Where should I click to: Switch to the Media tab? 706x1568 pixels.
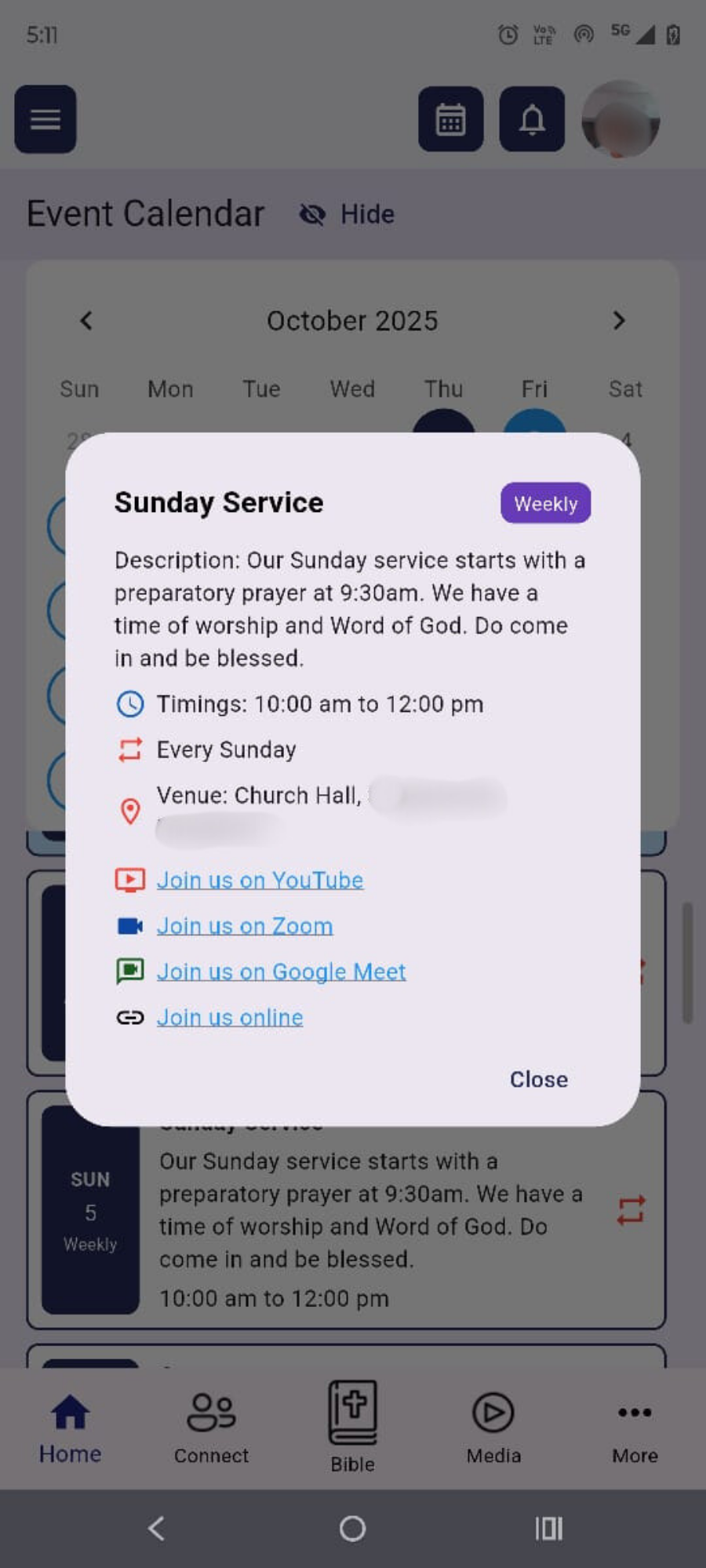[493, 1428]
